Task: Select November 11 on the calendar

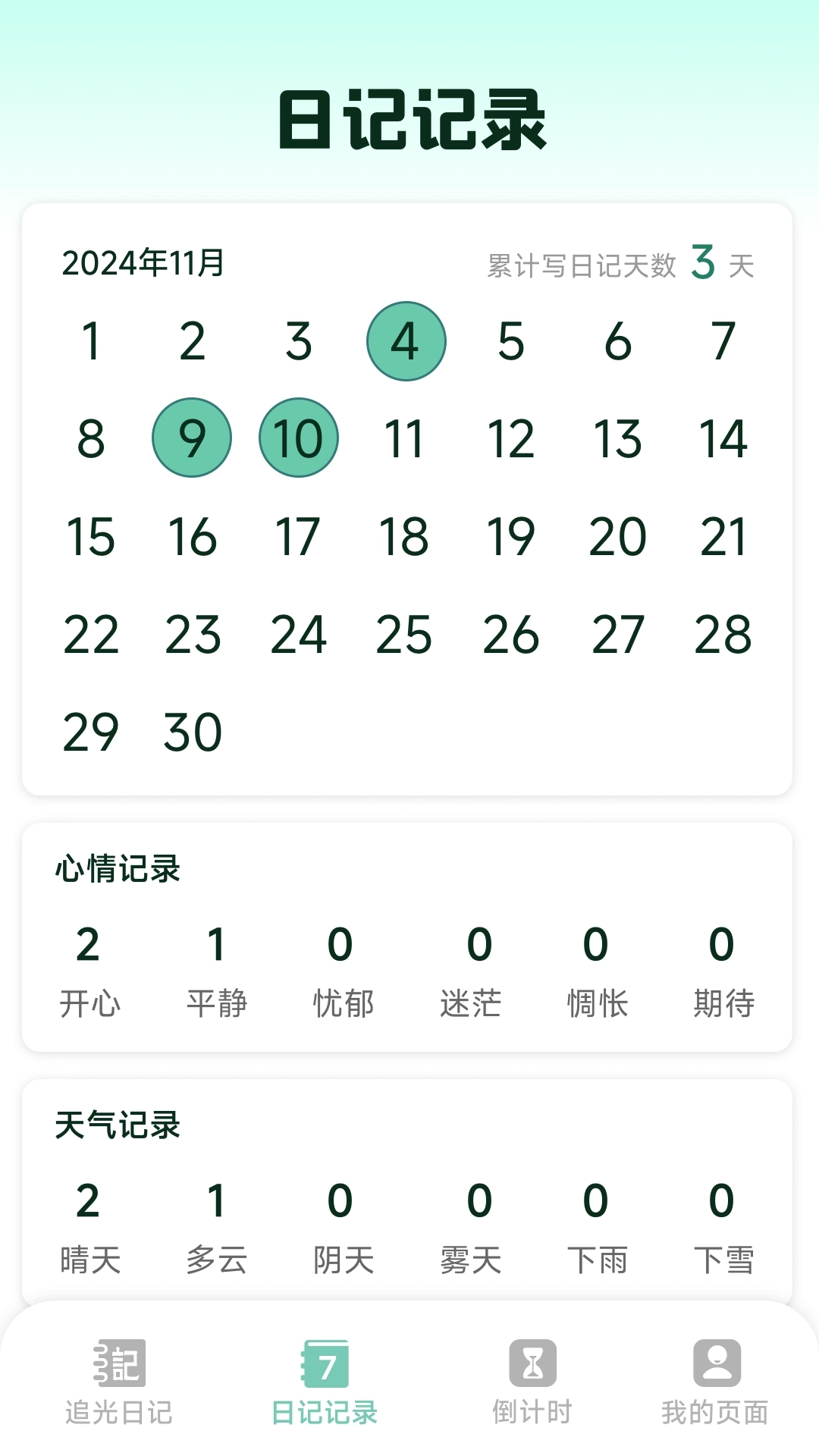Action: tap(406, 438)
